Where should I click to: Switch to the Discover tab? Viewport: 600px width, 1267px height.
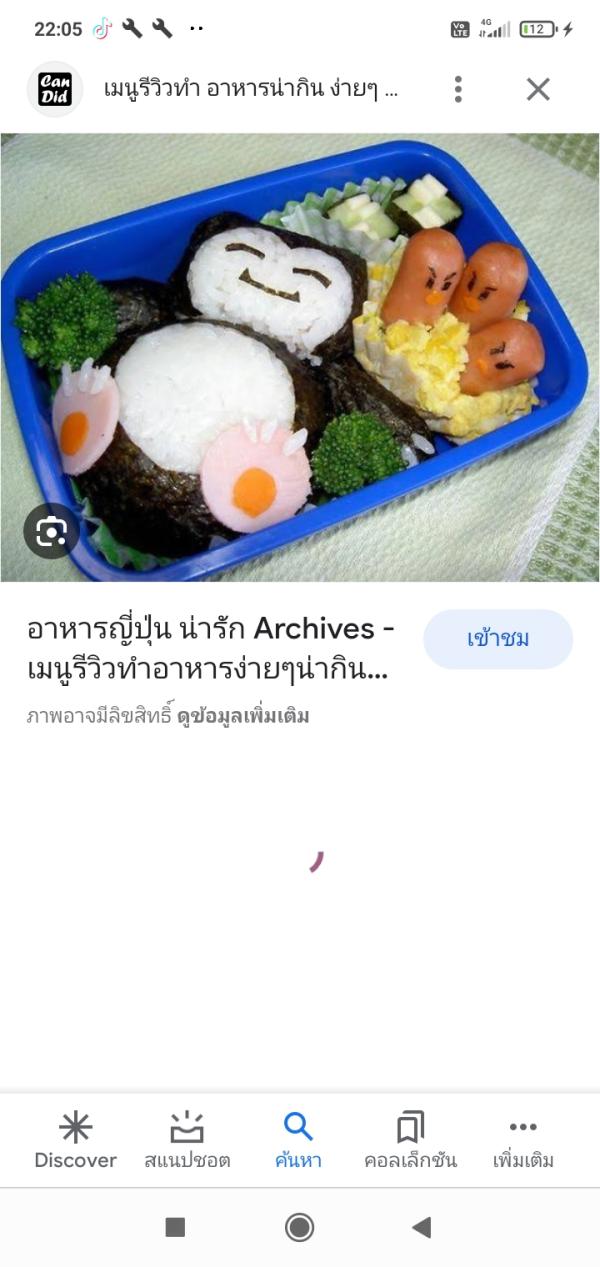coord(76,1141)
